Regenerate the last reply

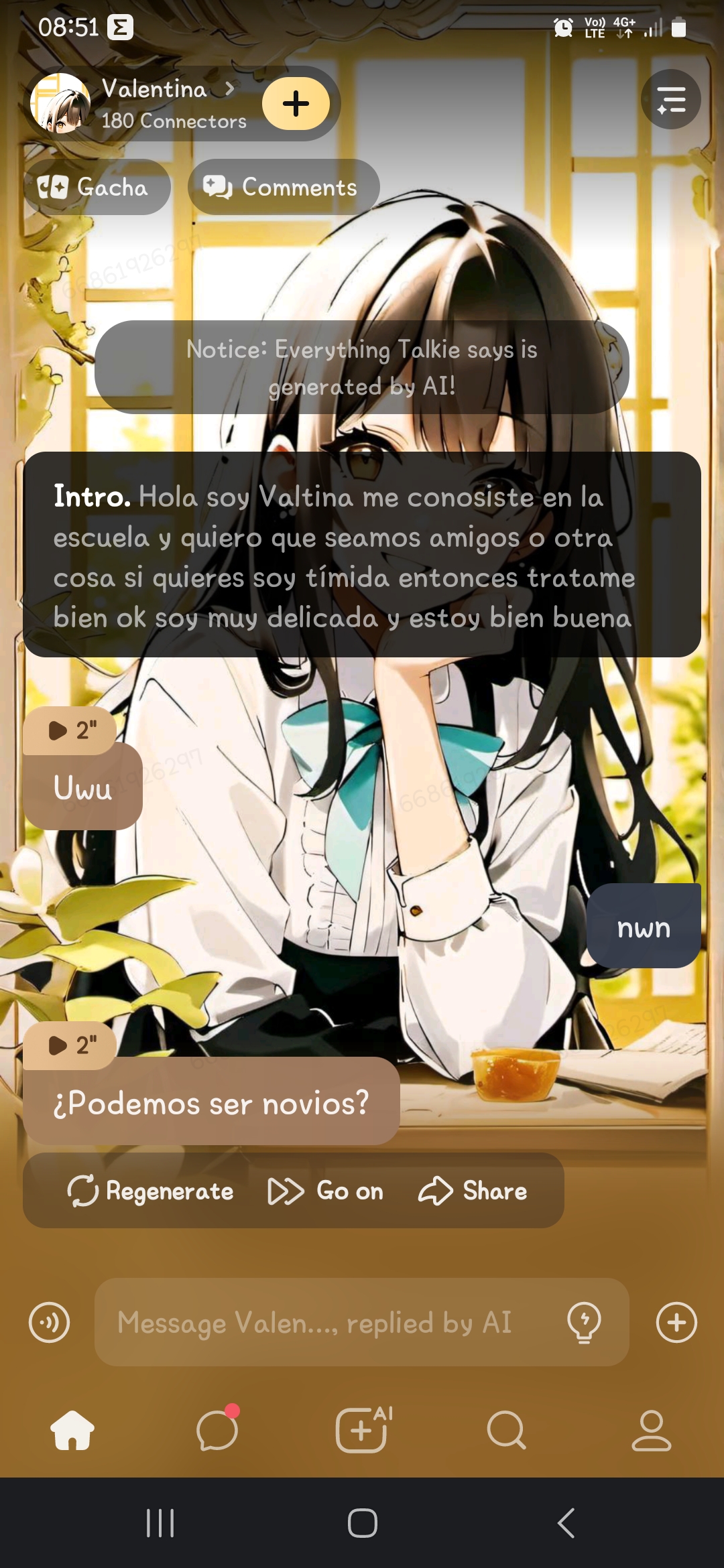[x=151, y=1191]
